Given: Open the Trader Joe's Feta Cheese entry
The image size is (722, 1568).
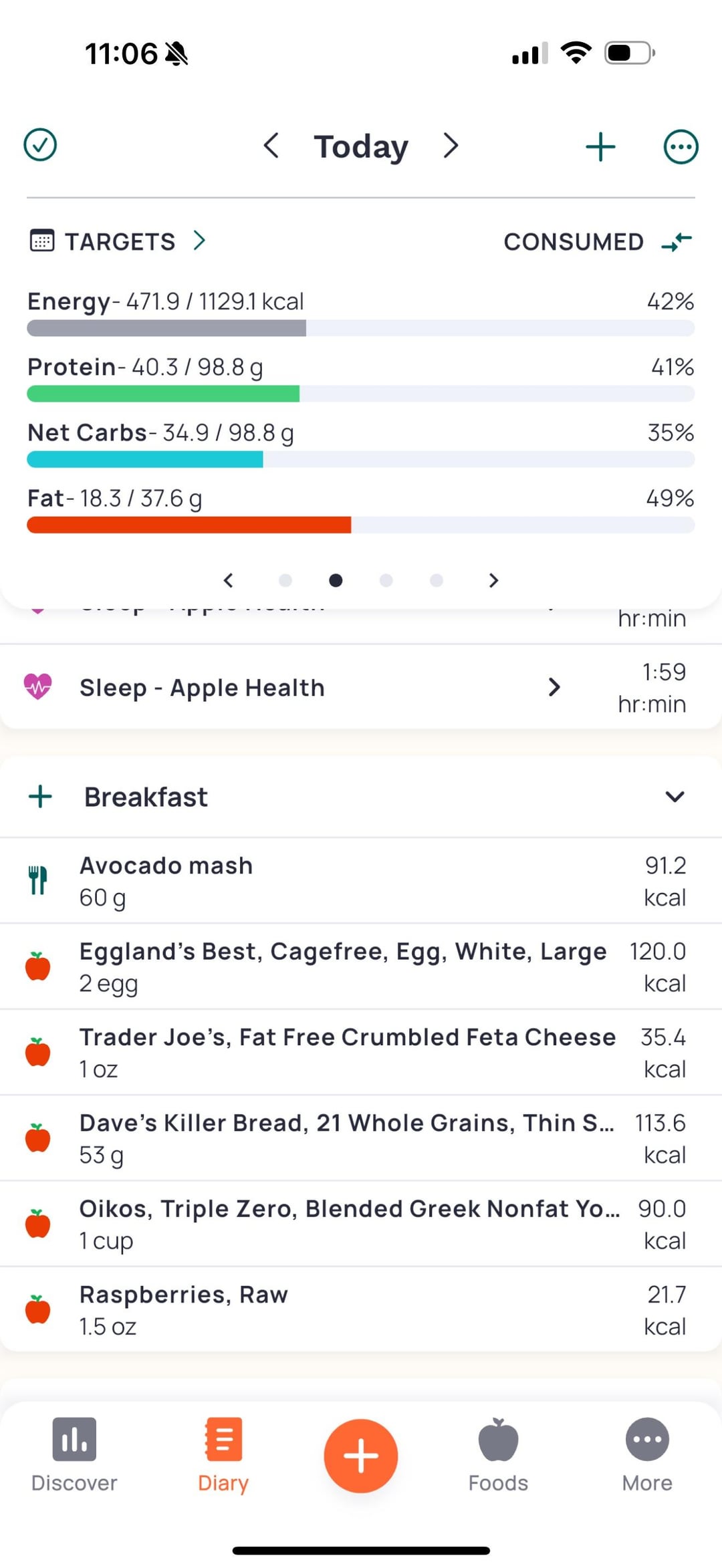Looking at the screenshot, I should point(361,1052).
